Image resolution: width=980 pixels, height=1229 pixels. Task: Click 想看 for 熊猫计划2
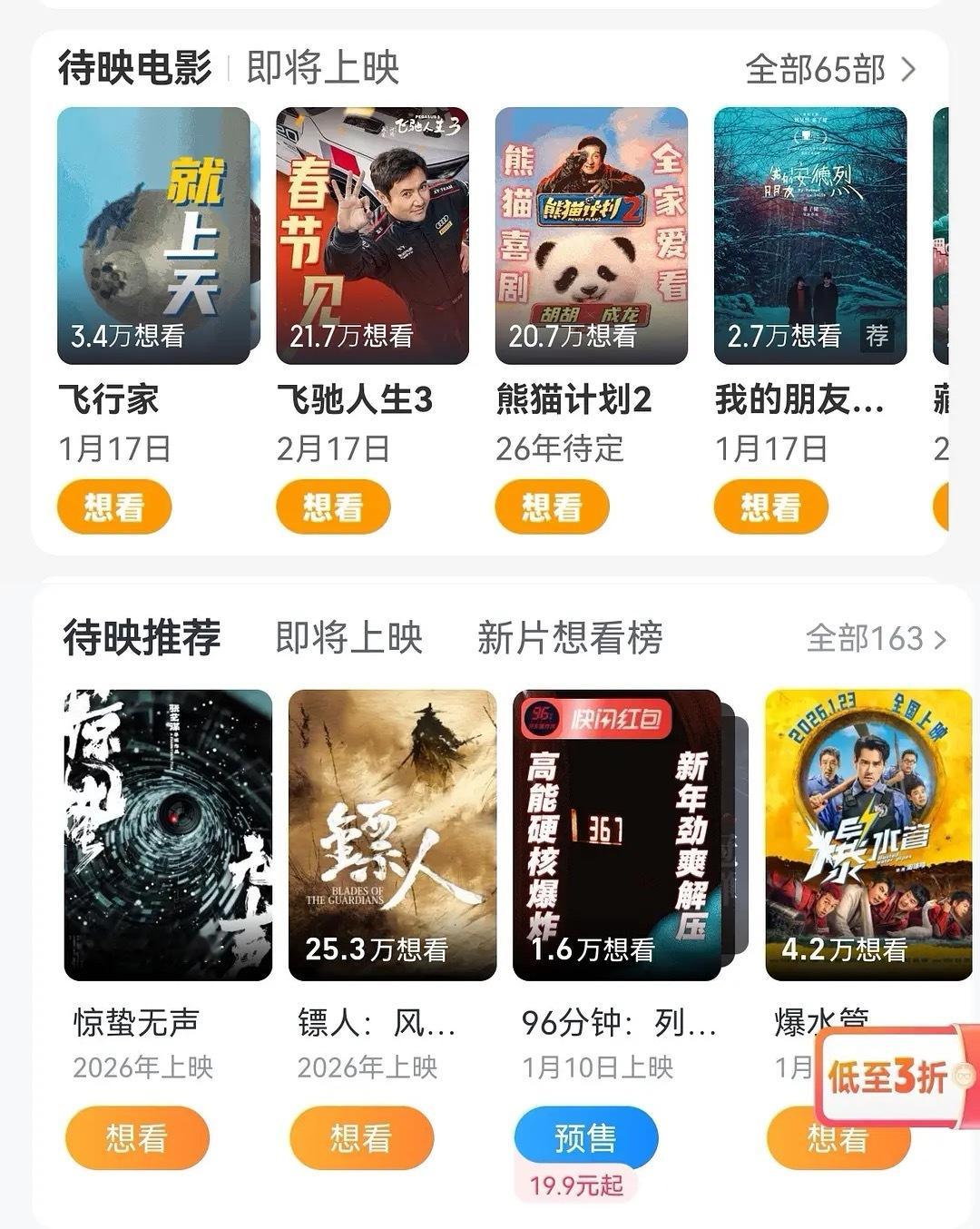553,506
